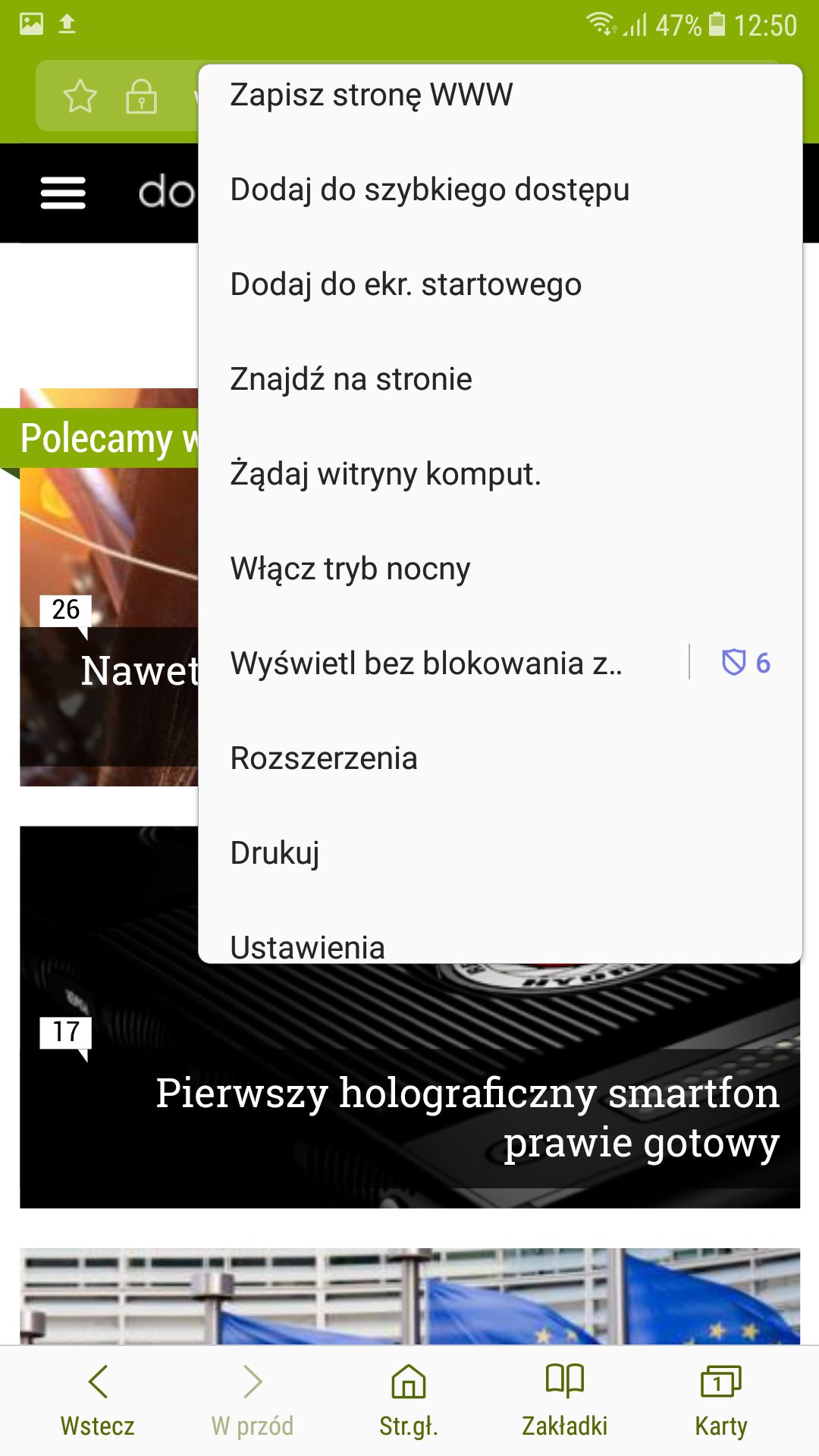Bookmark page with the star icon

point(80,96)
